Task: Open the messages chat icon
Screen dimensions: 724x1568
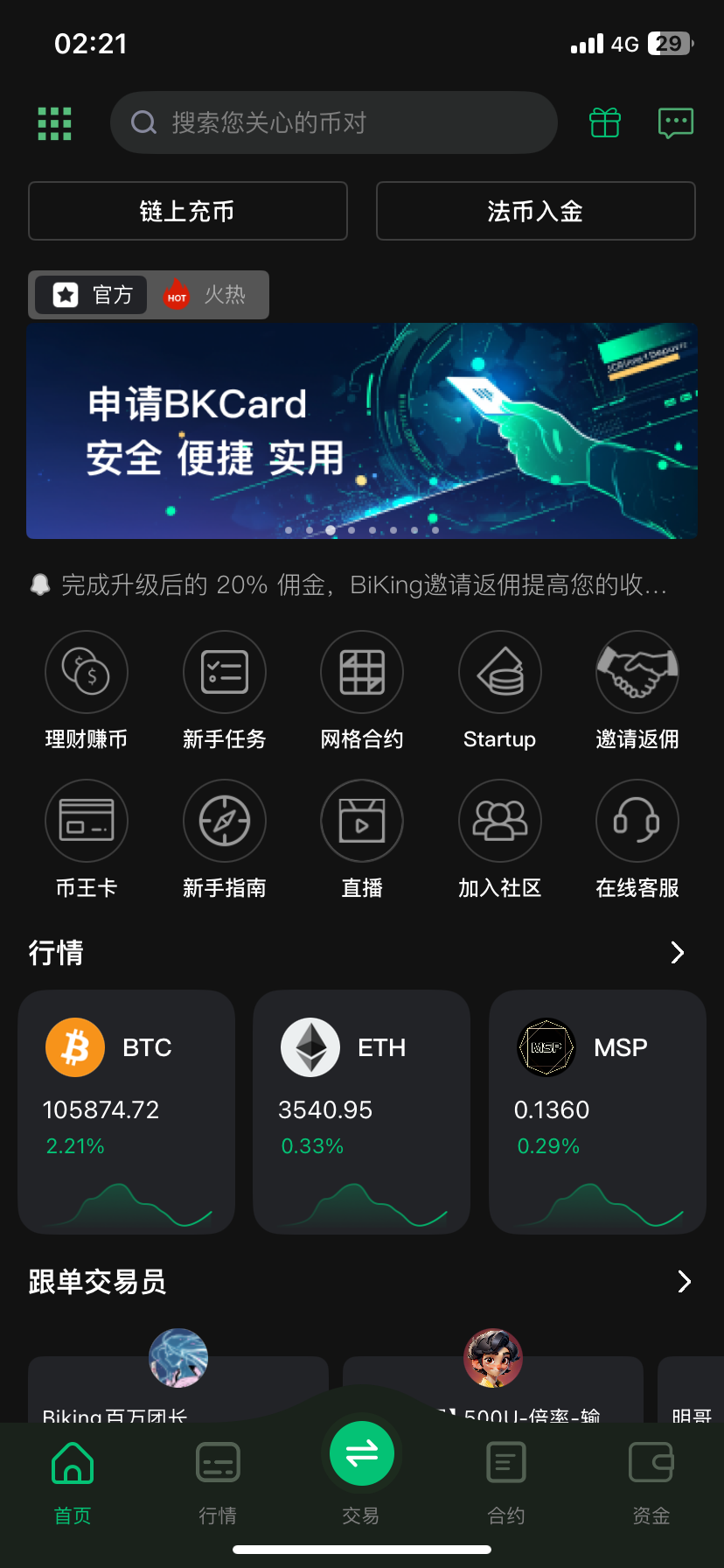Action: 675,122
